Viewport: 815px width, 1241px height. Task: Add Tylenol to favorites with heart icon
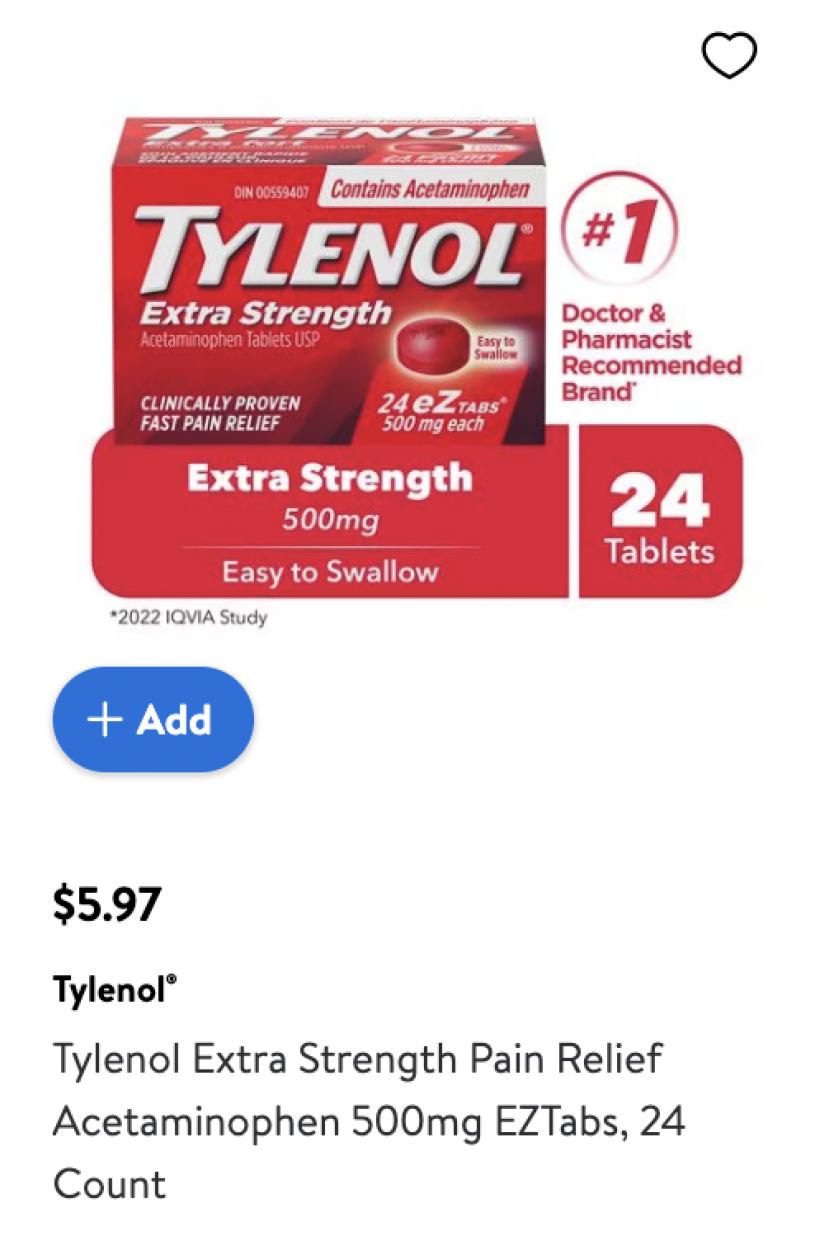729,55
